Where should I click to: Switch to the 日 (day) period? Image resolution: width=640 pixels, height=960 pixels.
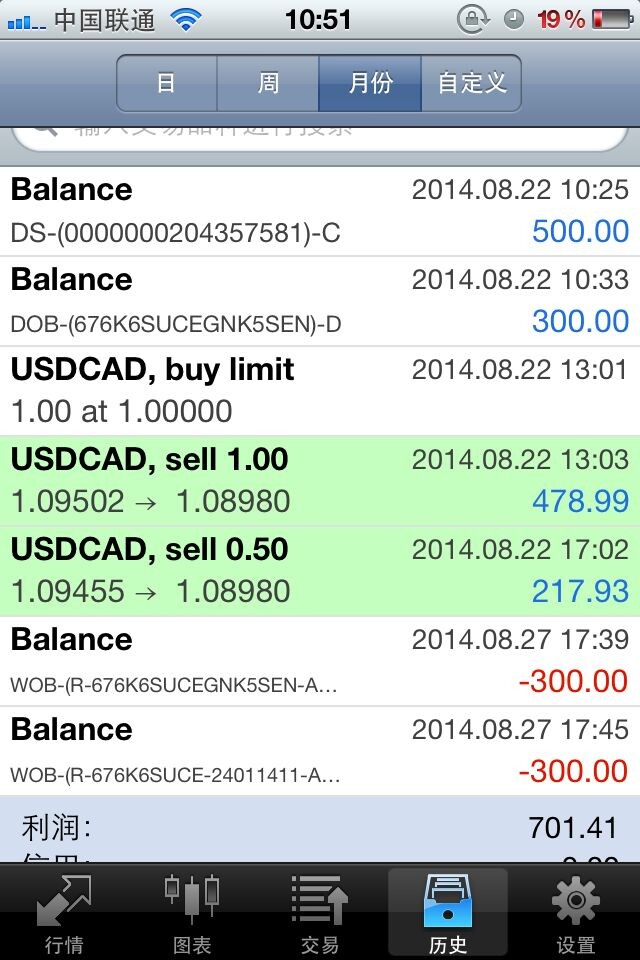coord(167,83)
